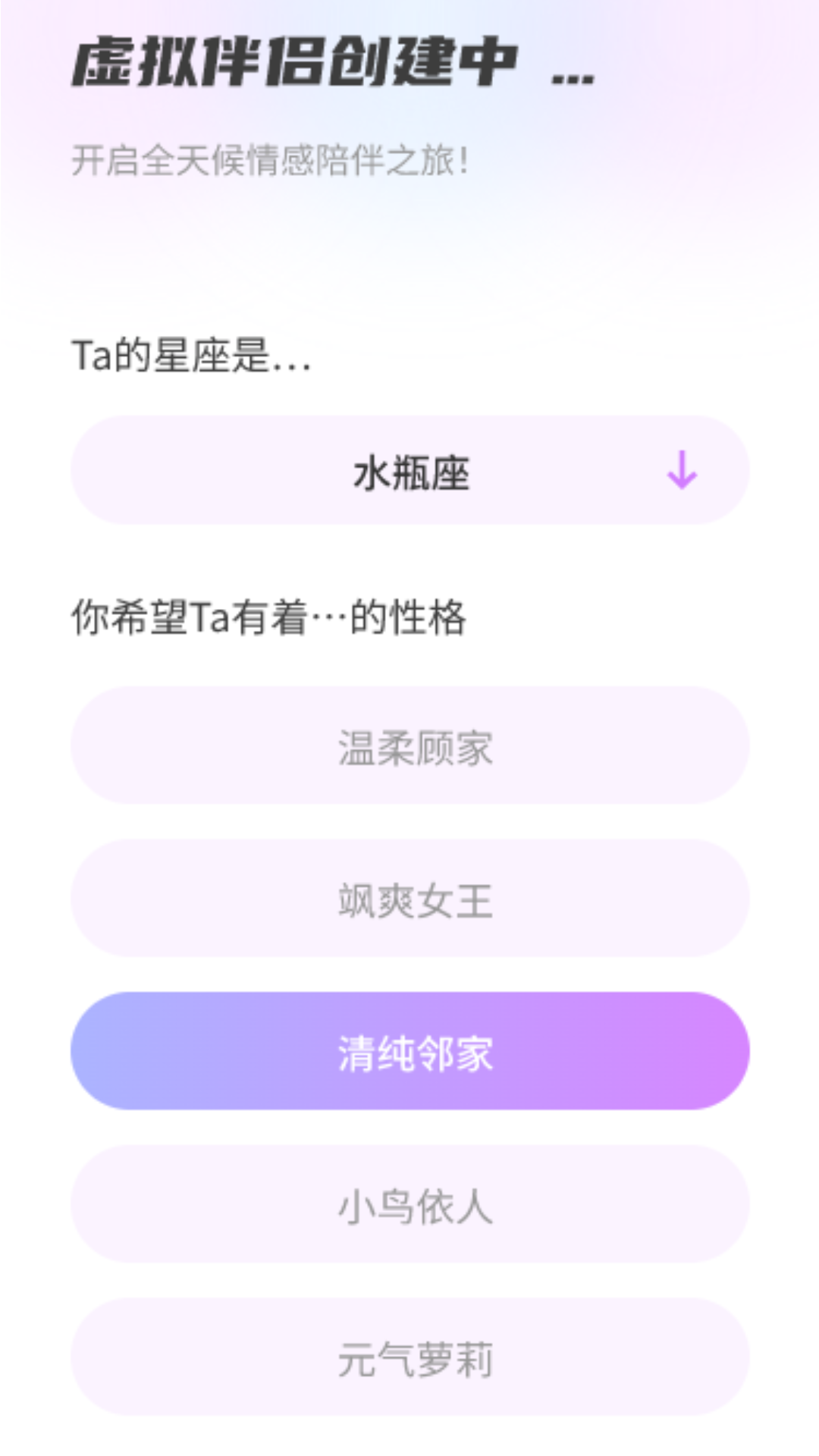The width and height of the screenshot is (819, 1456).
Task: Click the animated ellipsis next to the title
Action: tap(573, 76)
